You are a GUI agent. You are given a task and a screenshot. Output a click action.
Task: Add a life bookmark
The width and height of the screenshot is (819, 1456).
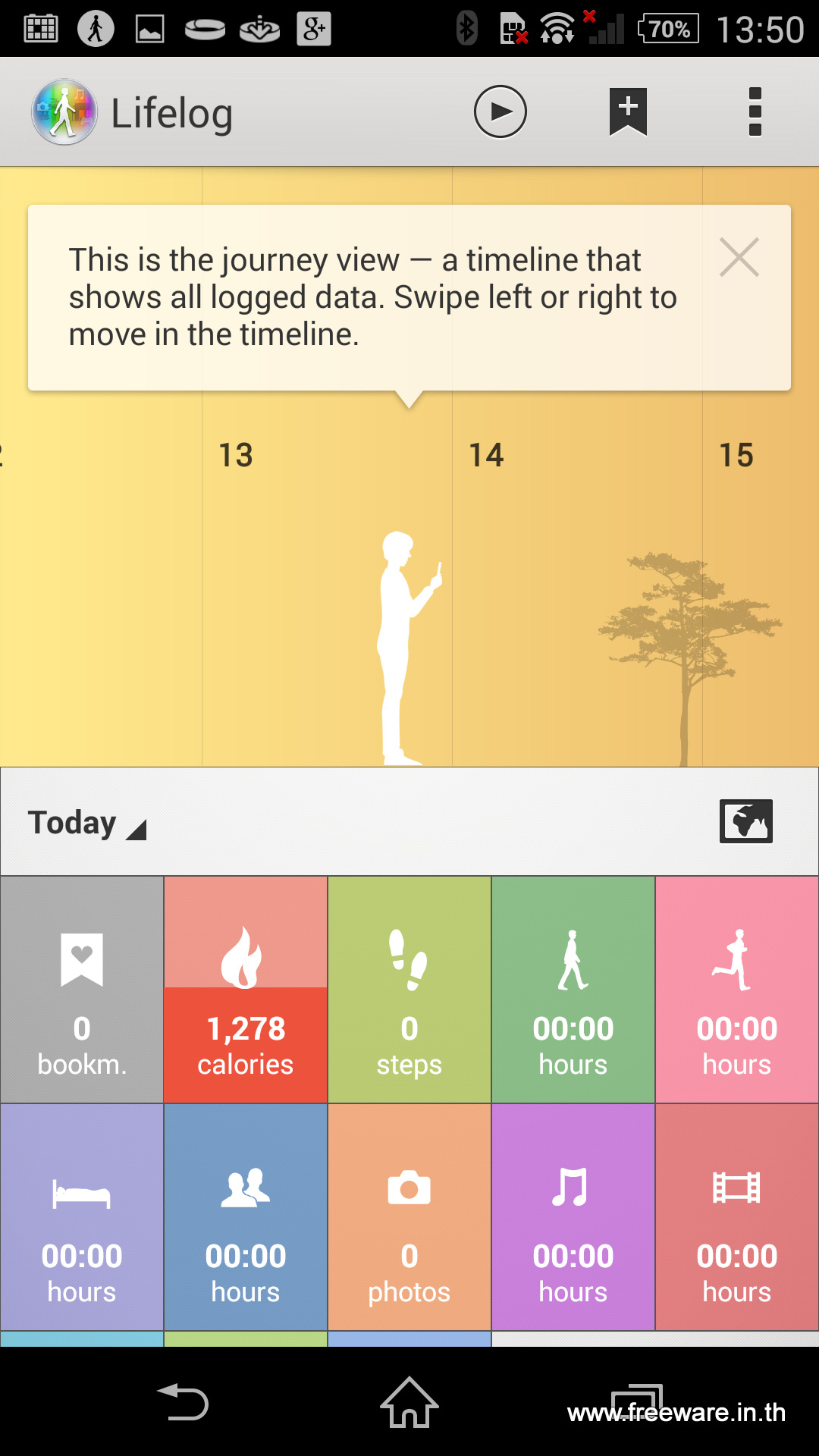[628, 112]
